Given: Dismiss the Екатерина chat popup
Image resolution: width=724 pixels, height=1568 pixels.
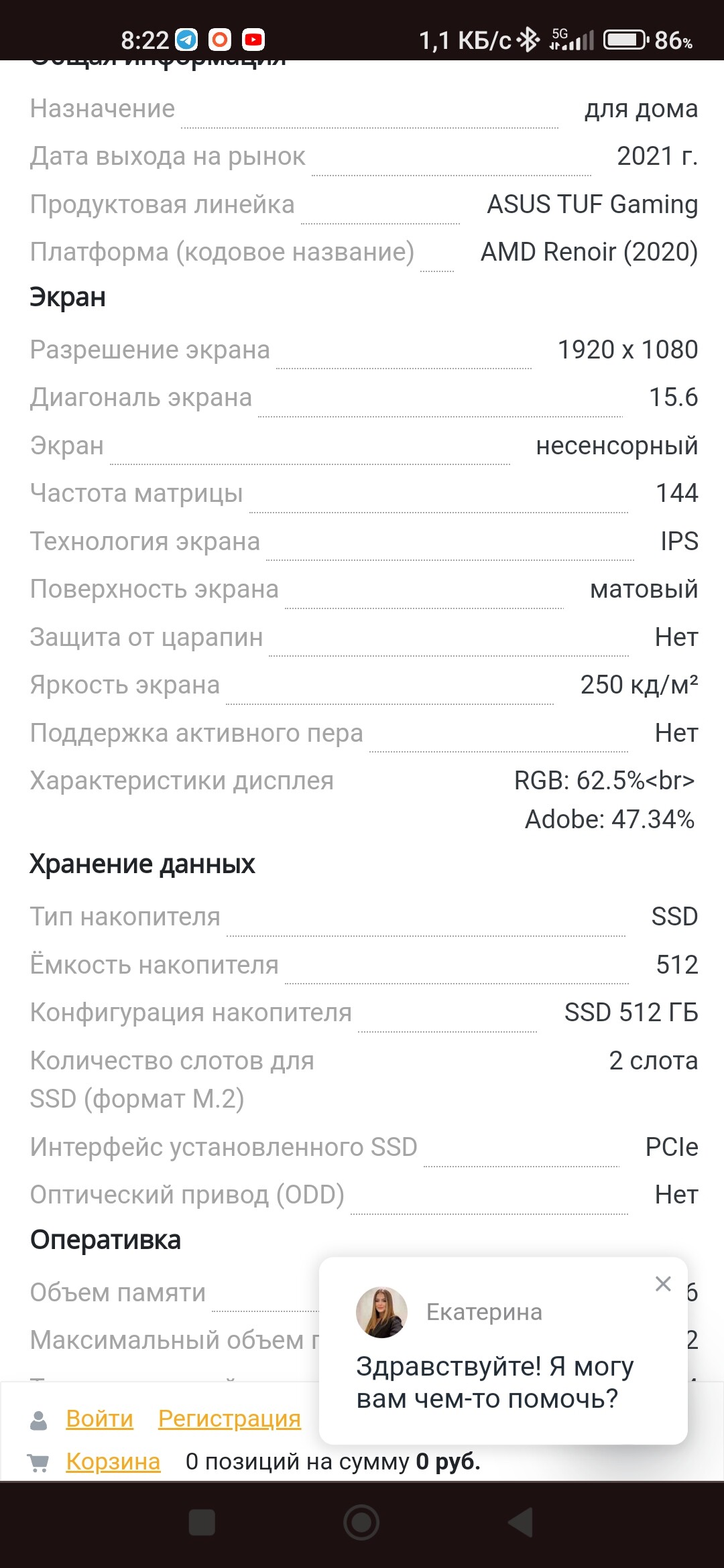Looking at the screenshot, I should coord(663,1283).
